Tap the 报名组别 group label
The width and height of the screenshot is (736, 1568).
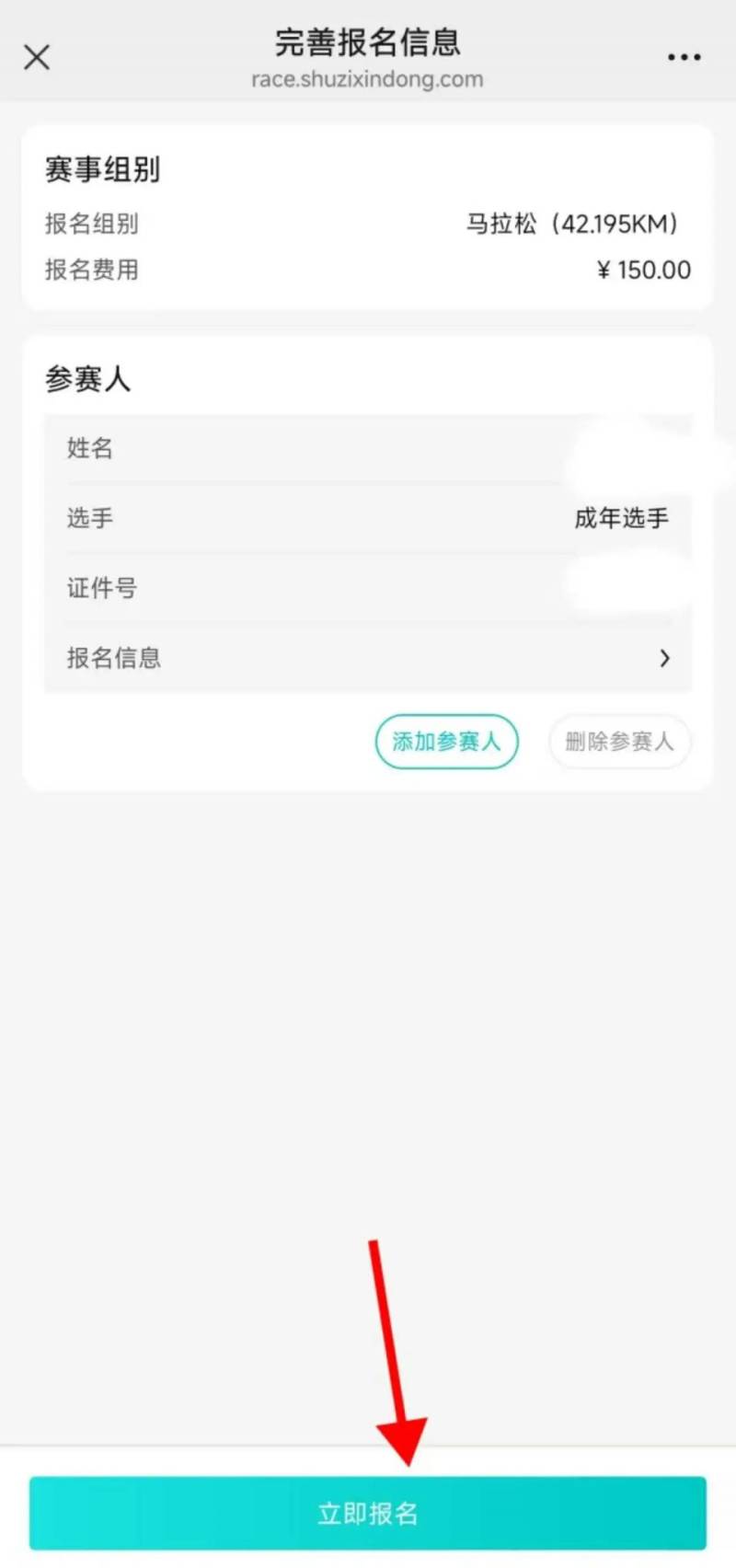click(91, 224)
